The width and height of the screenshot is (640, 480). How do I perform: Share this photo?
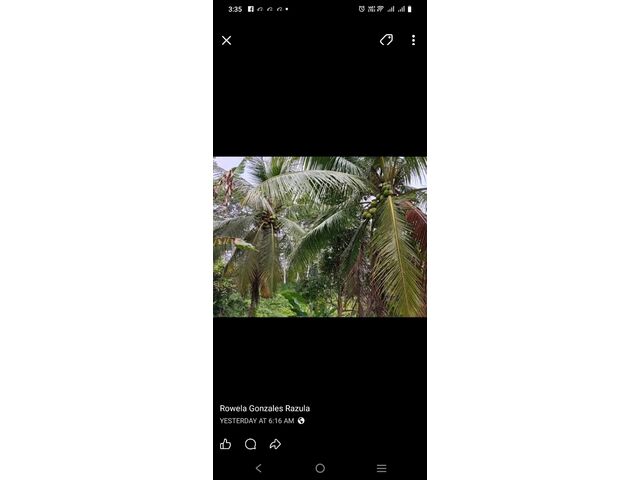(275, 444)
